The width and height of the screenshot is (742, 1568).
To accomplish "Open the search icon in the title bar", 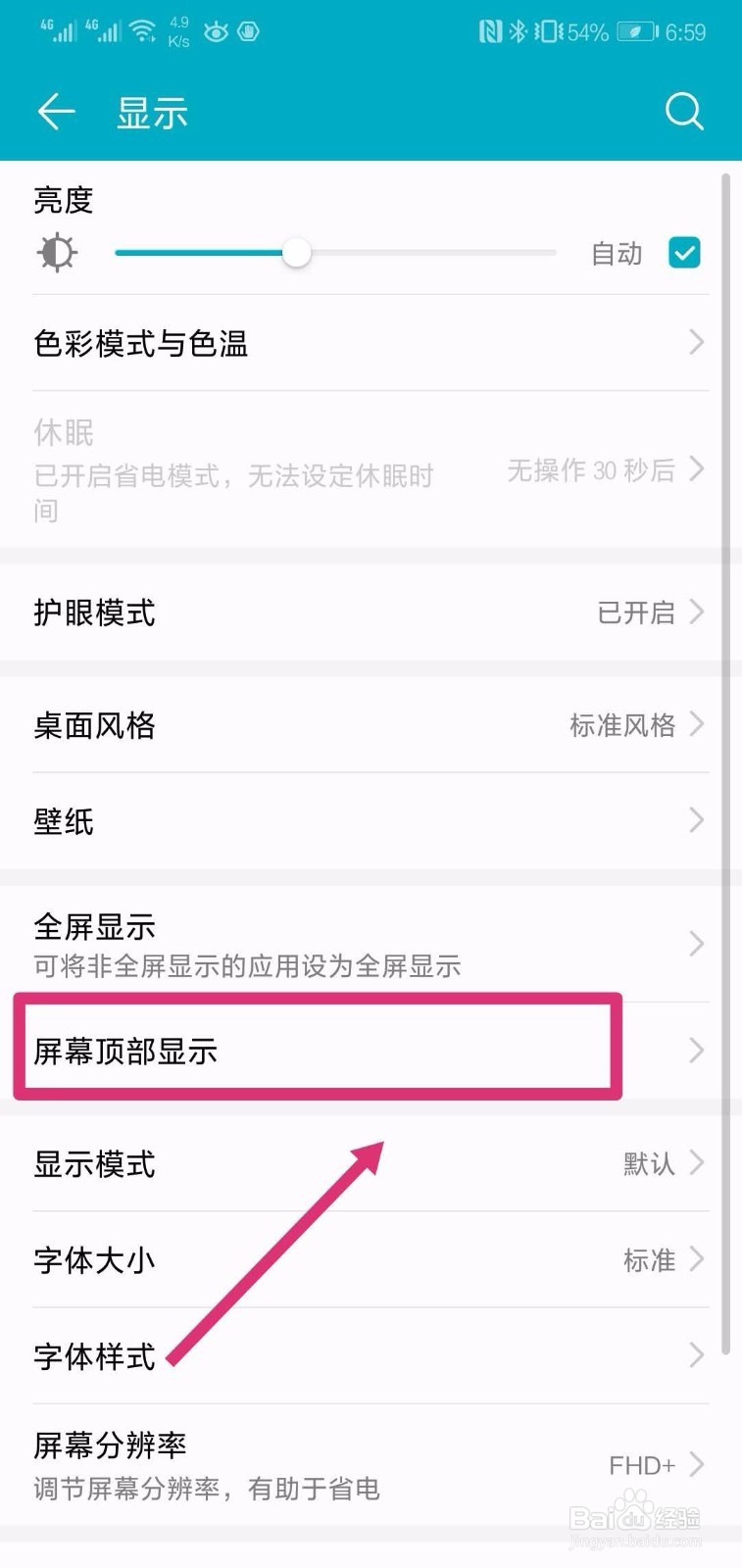I will (x=684, y=112).
